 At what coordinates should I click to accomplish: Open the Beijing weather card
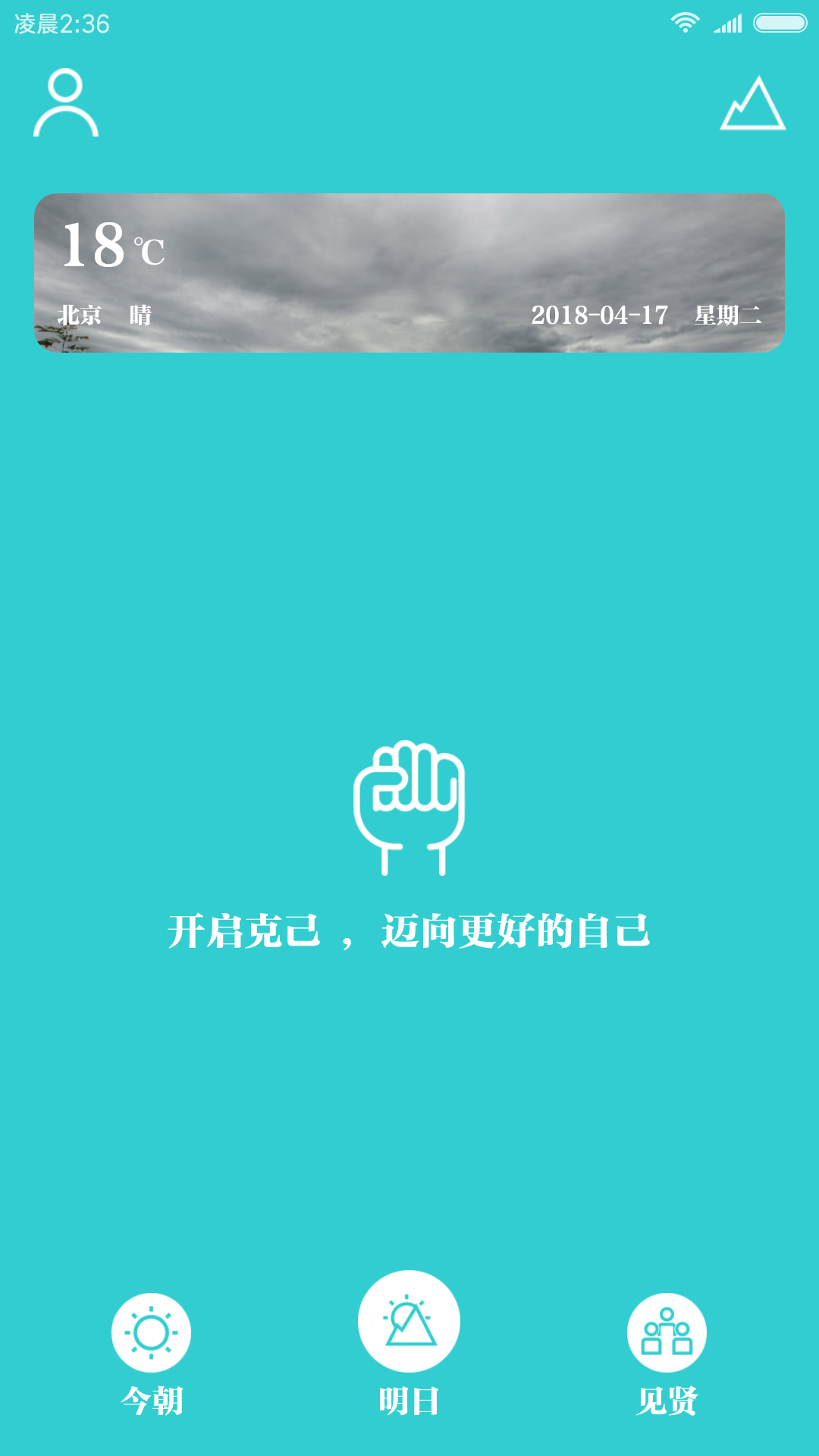(409, 273)
